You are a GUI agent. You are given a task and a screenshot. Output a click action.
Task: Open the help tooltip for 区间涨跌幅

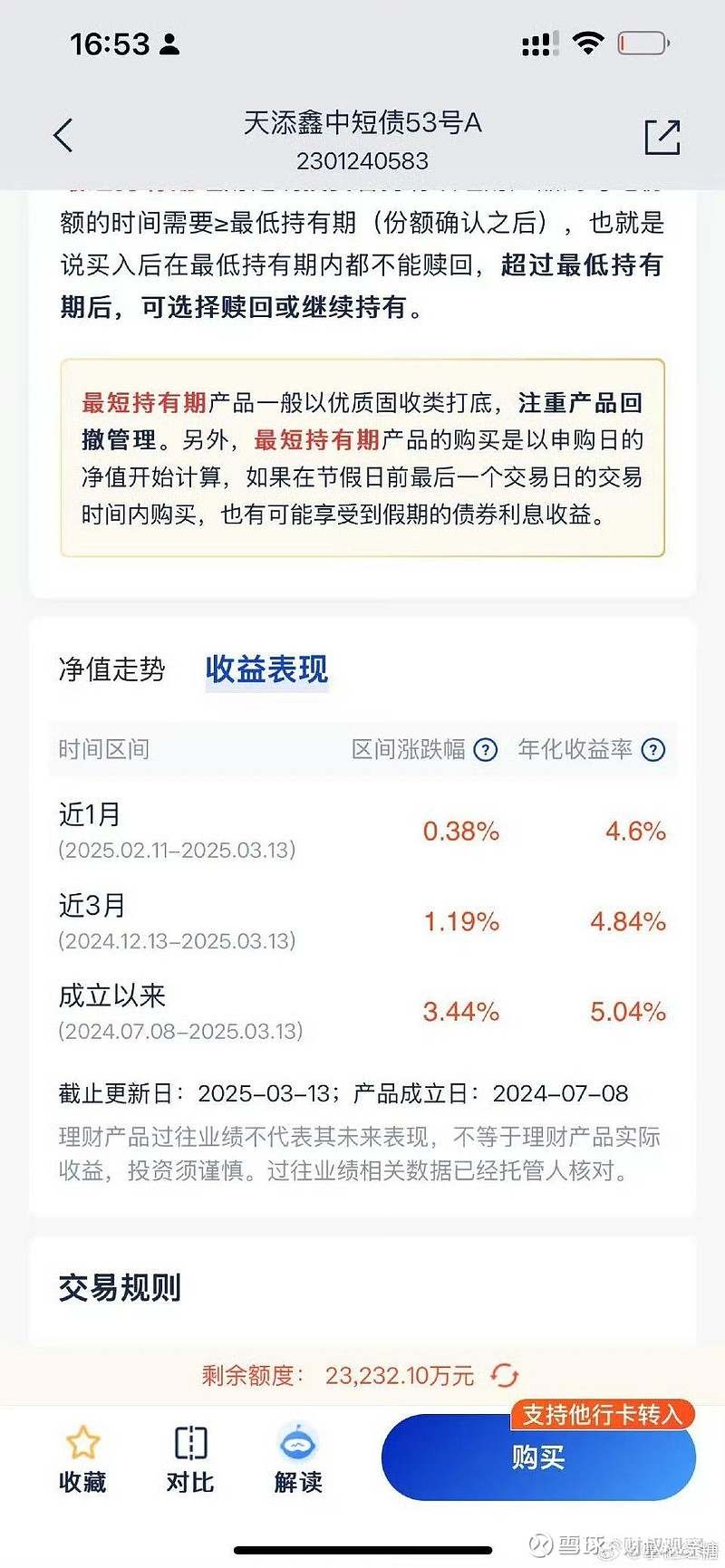coord(487,750)
